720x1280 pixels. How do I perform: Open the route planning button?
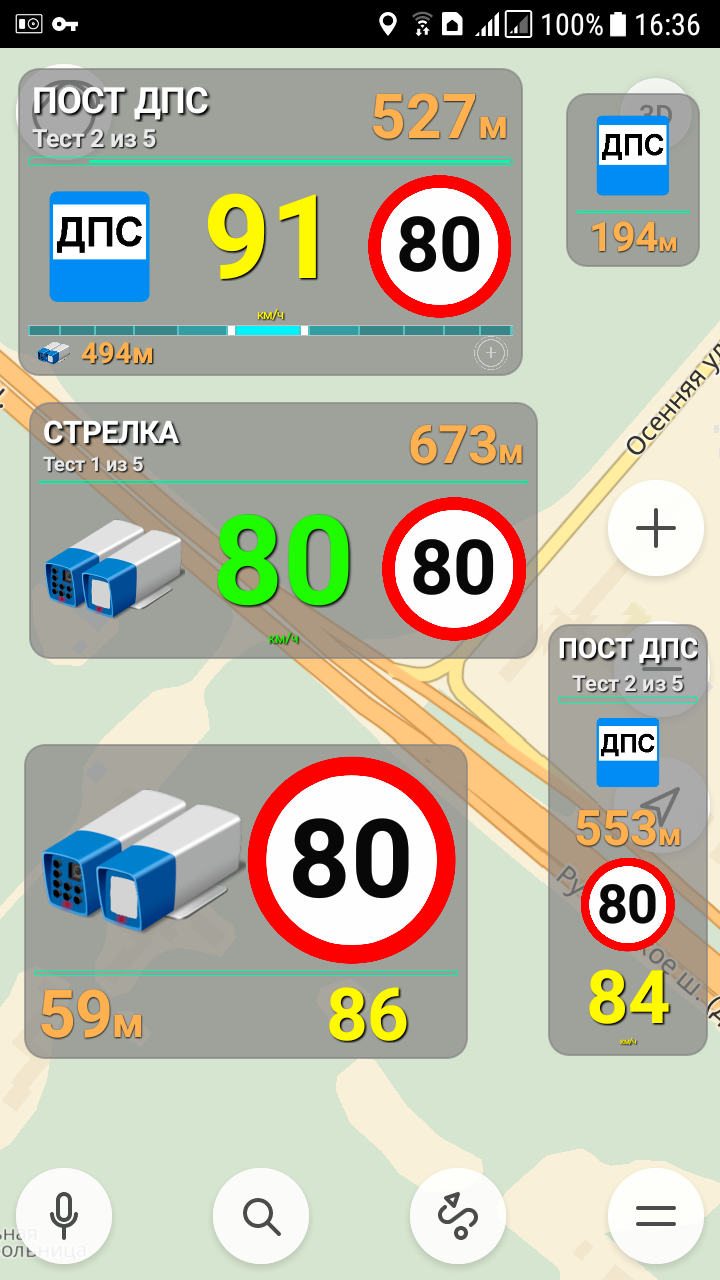coord(458,1216)
